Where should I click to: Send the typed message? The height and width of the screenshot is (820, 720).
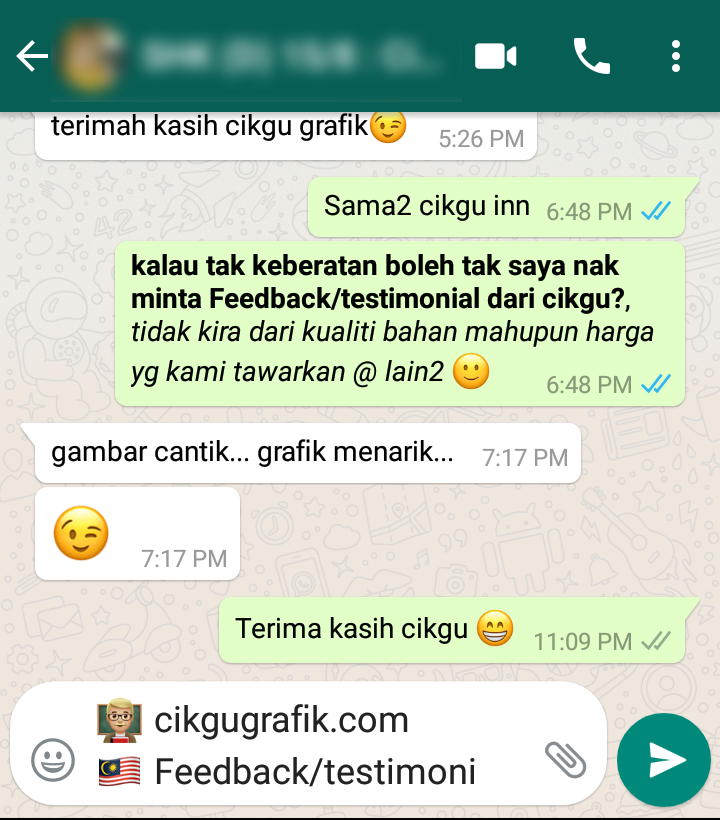(664, 760)
